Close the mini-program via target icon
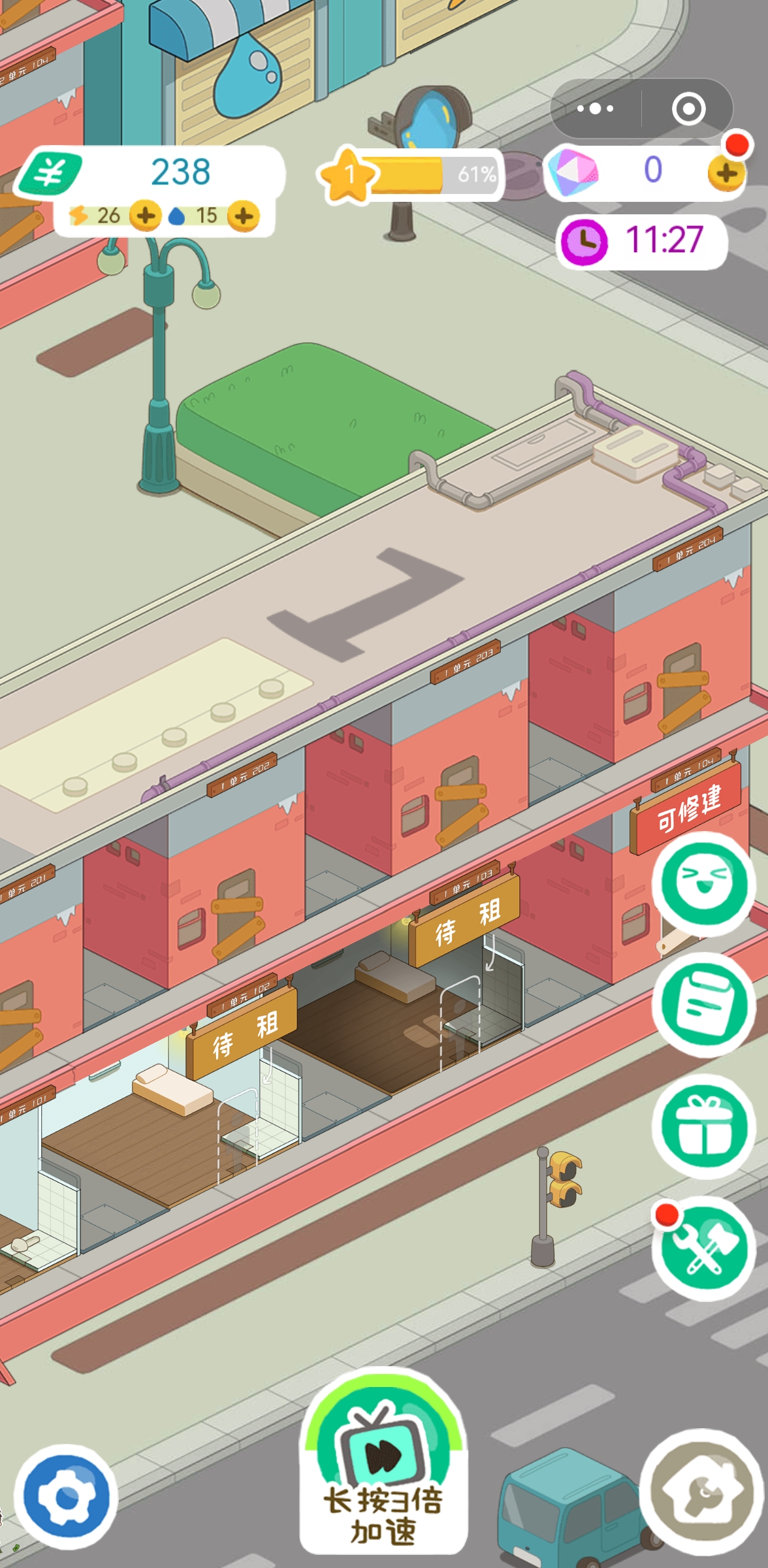This screenshot has width=768, height=1568. (688, 108)
